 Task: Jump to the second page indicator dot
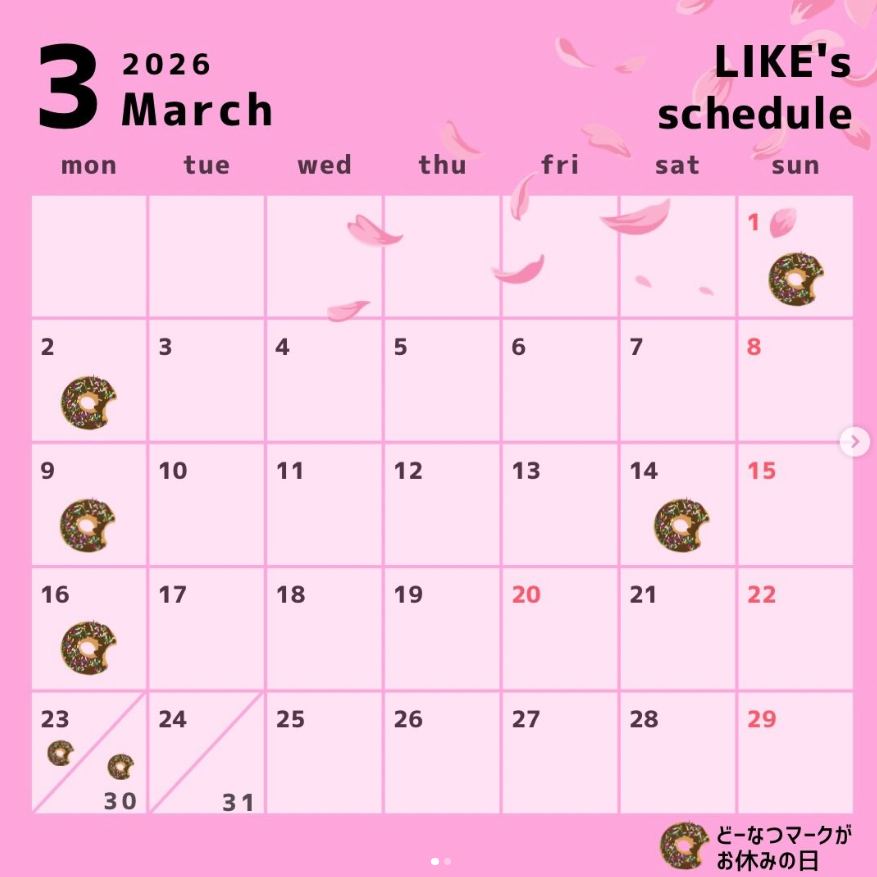(x=447, y=861)
